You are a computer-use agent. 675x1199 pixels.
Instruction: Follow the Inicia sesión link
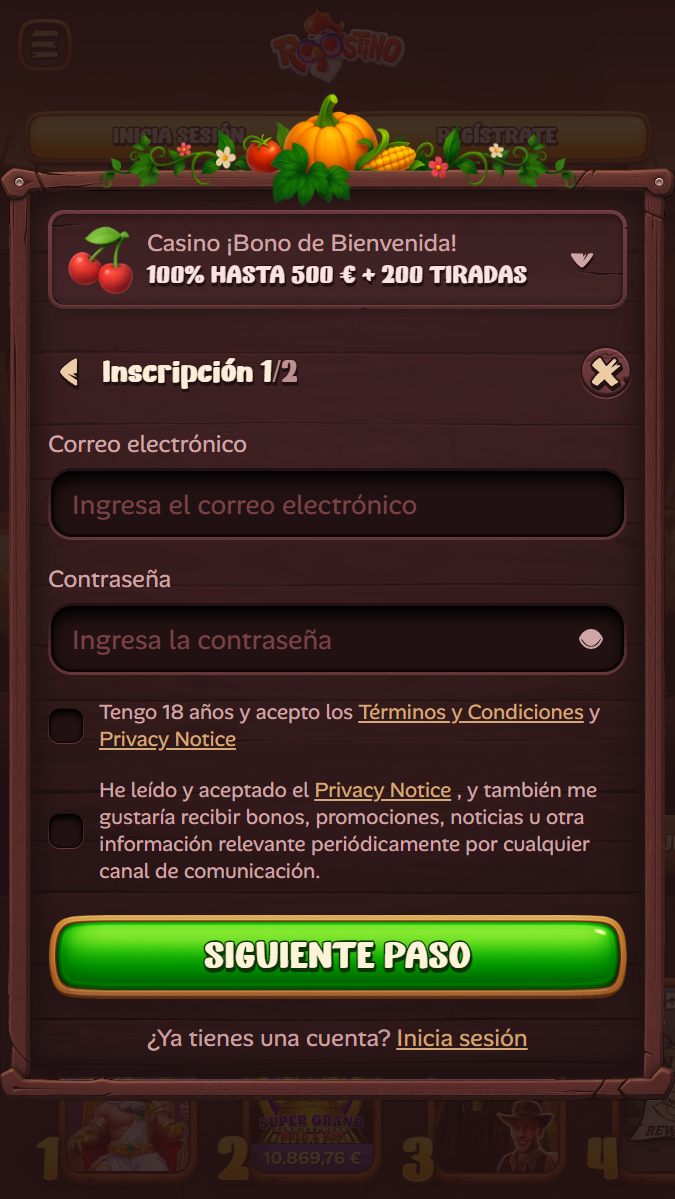tap(461, 1039)
